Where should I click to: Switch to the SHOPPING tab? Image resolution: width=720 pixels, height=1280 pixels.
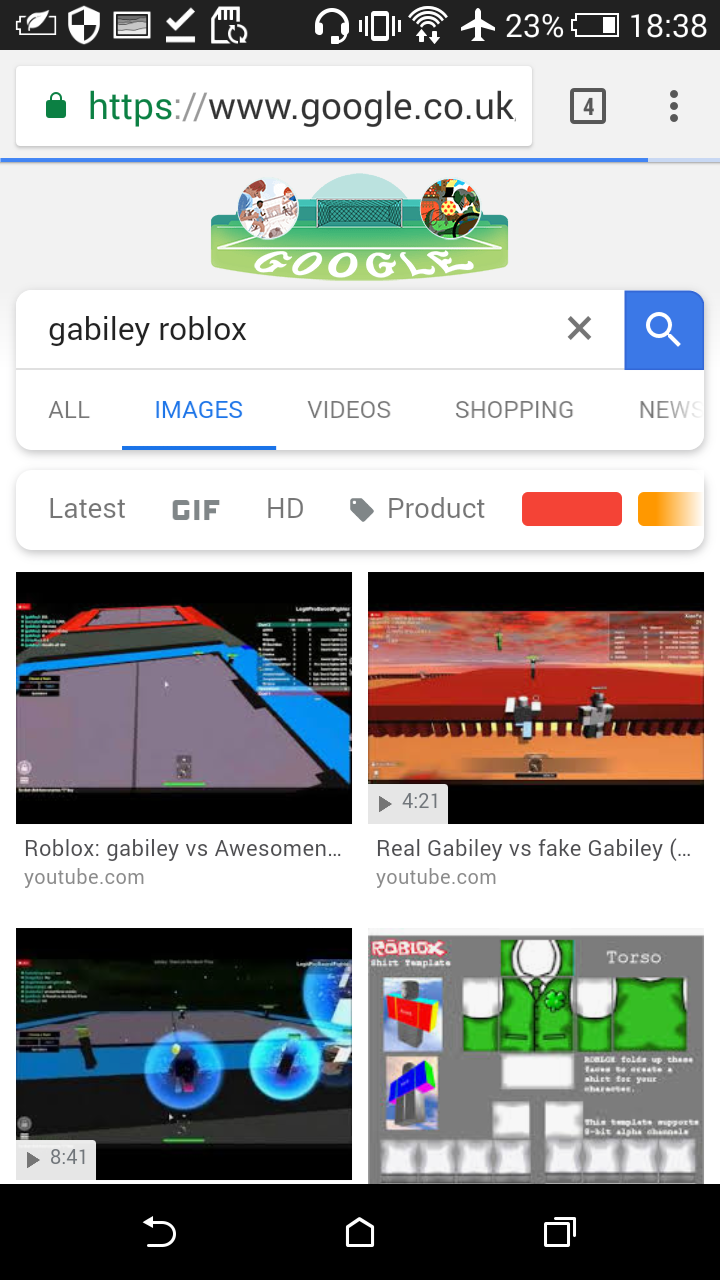[514, 410]
